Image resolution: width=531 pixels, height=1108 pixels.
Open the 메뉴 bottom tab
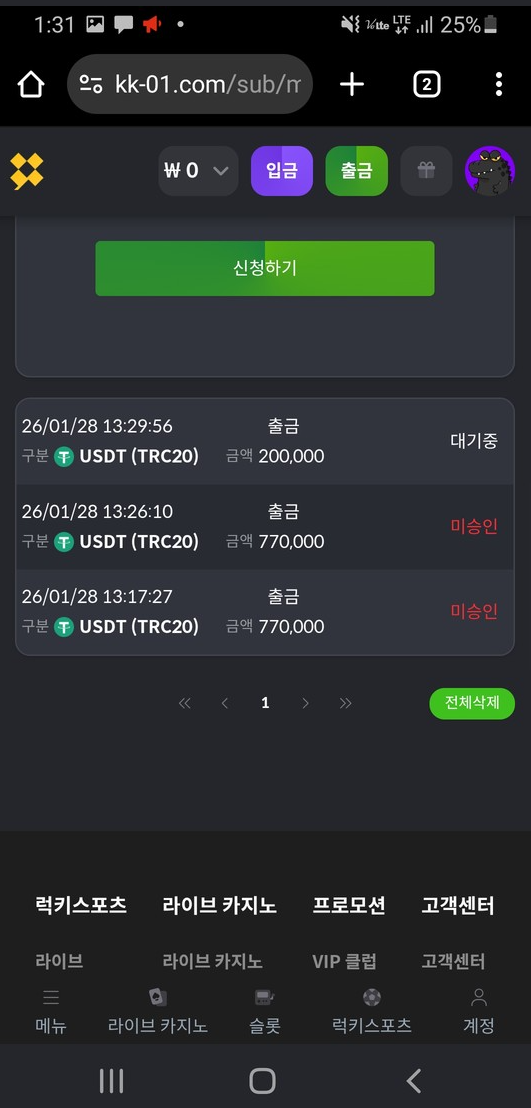pos(51,1011)
